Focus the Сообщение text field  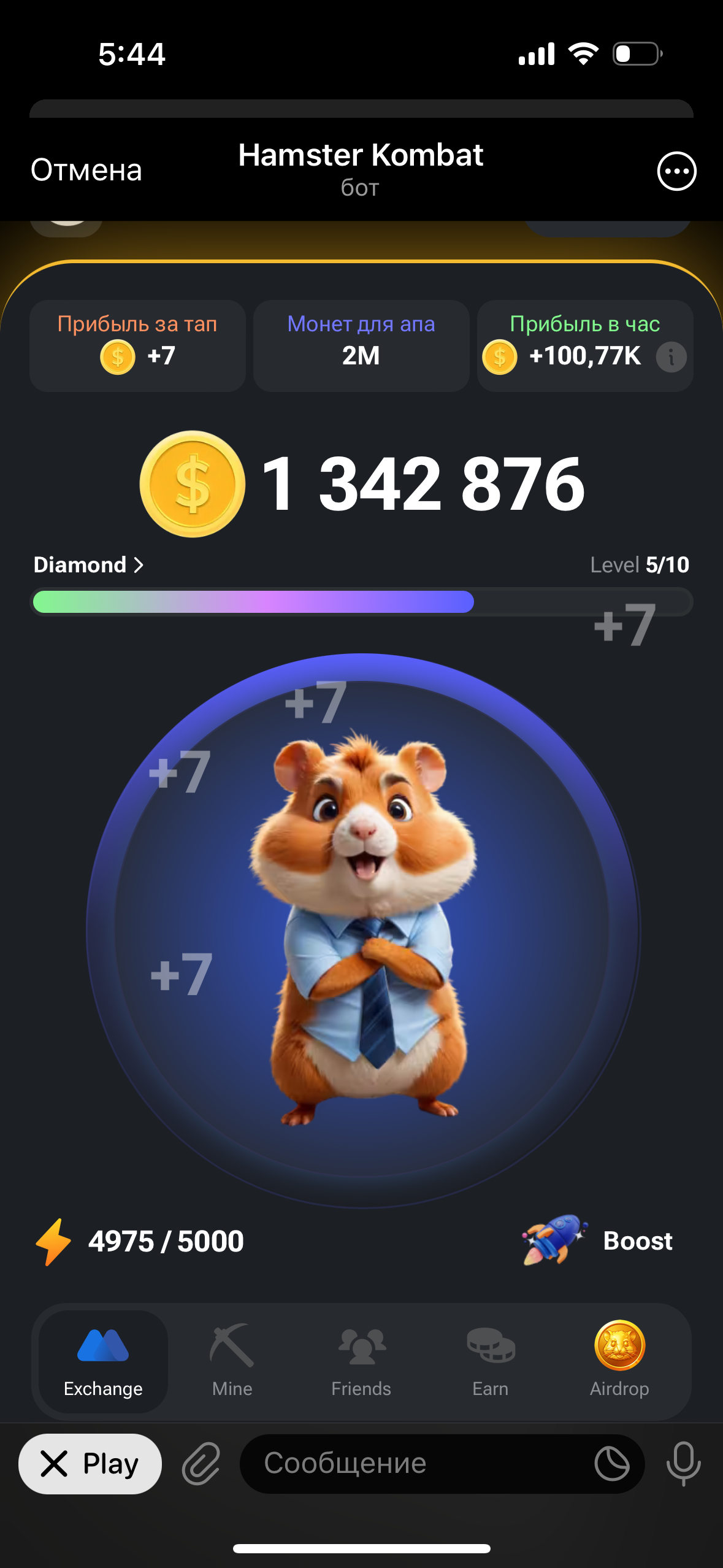pyautogui.click(x=417, y=1464)
